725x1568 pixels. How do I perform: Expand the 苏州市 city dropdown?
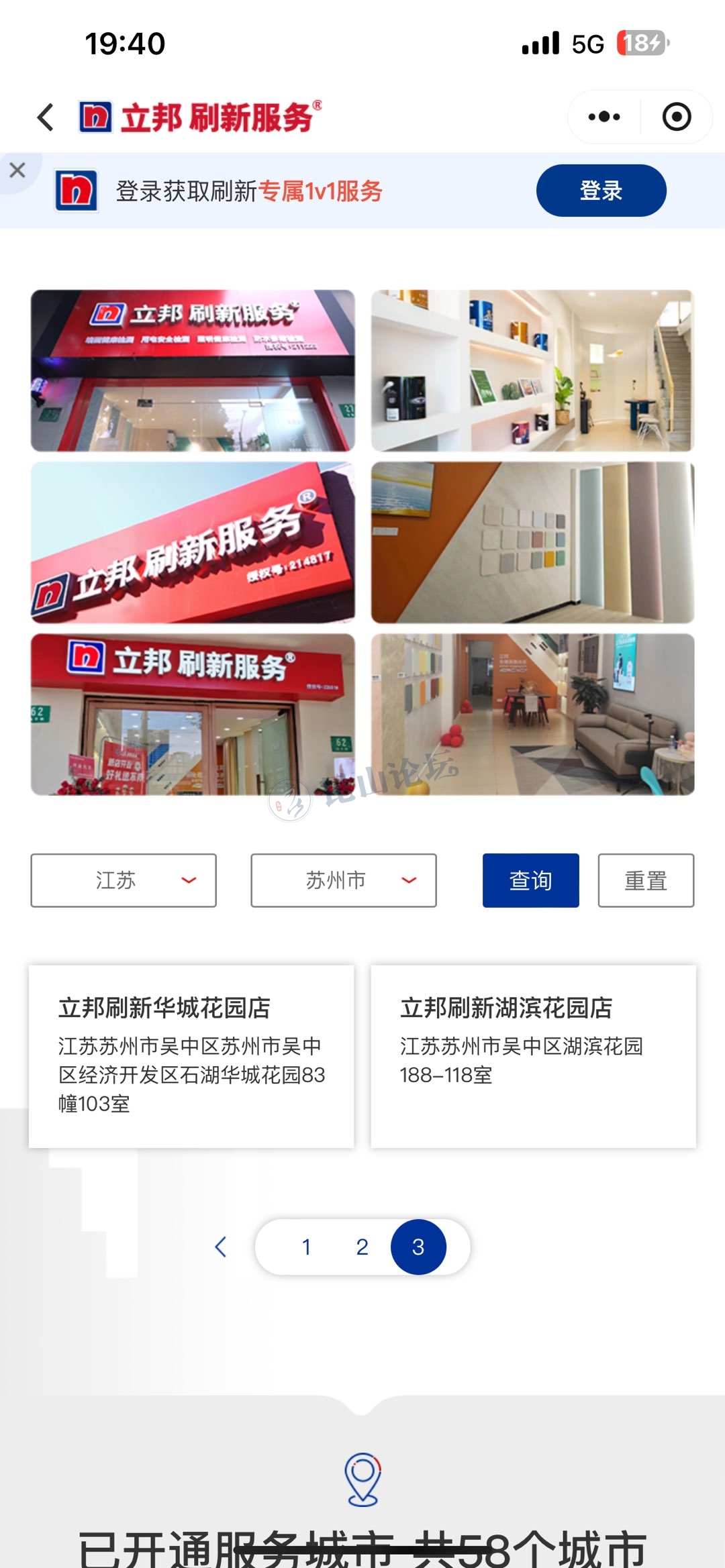click(x=343, y=880)
